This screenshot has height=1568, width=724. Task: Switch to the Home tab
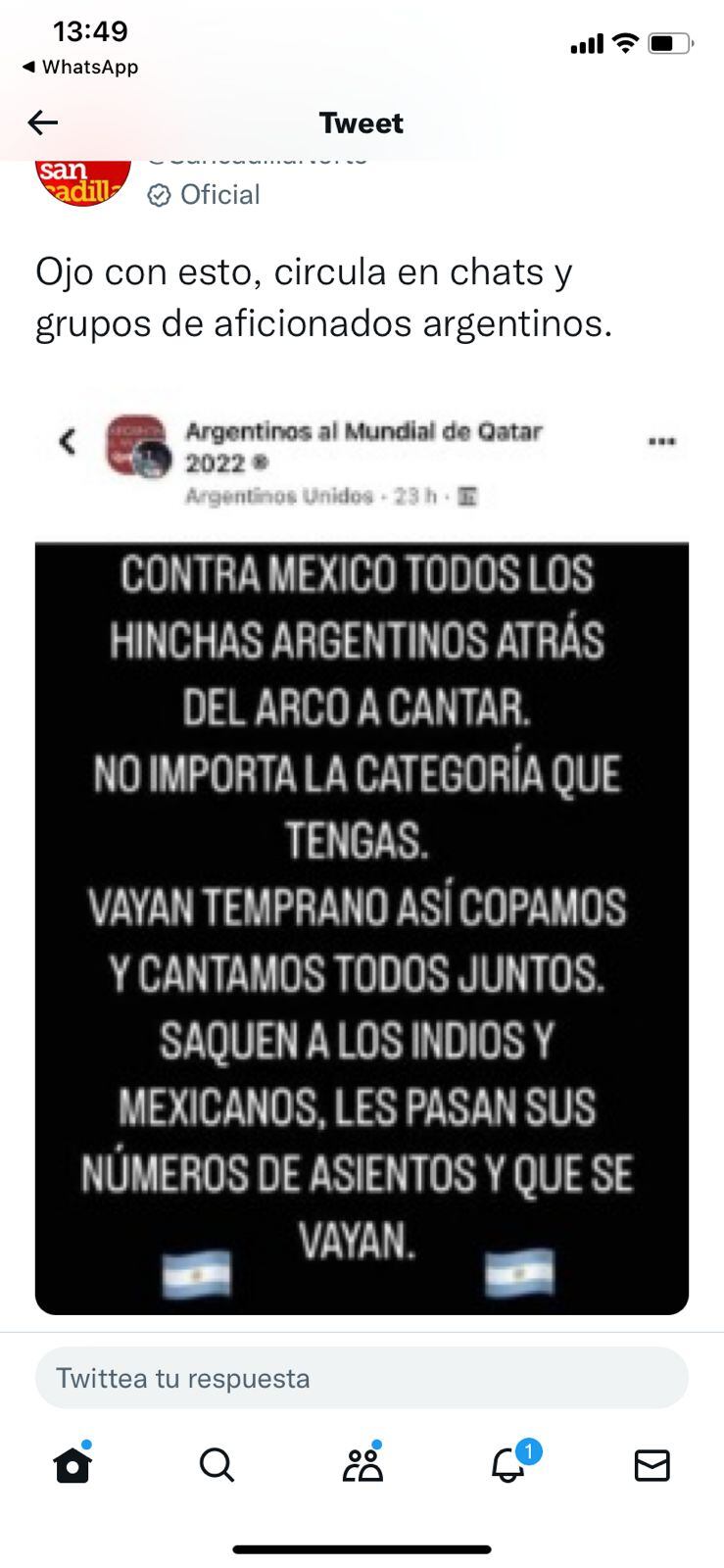click(72, 1465)
